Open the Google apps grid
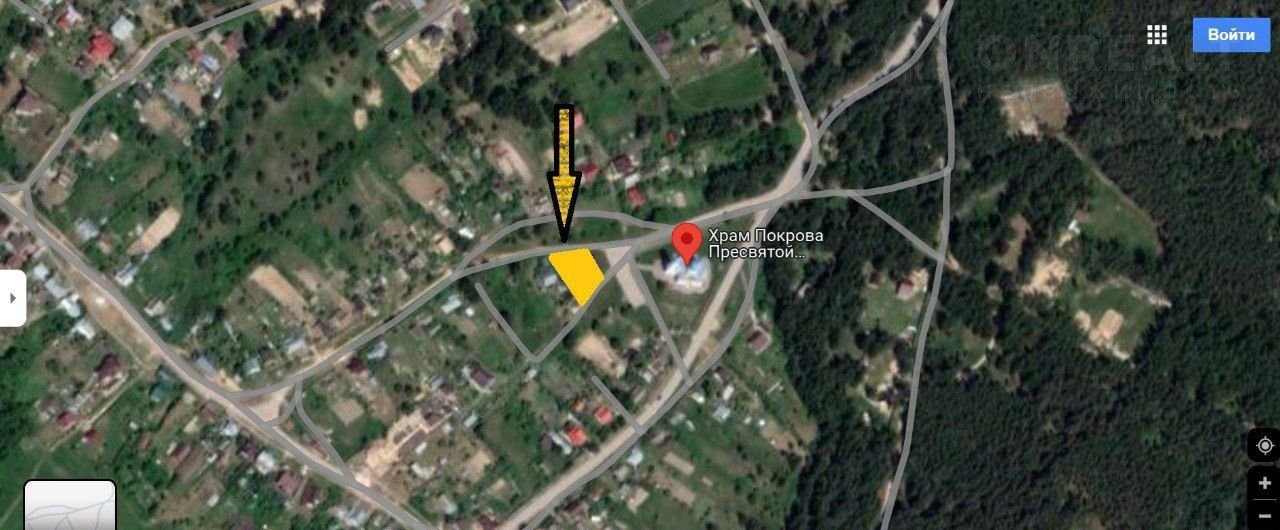 tap(1157, 35)
